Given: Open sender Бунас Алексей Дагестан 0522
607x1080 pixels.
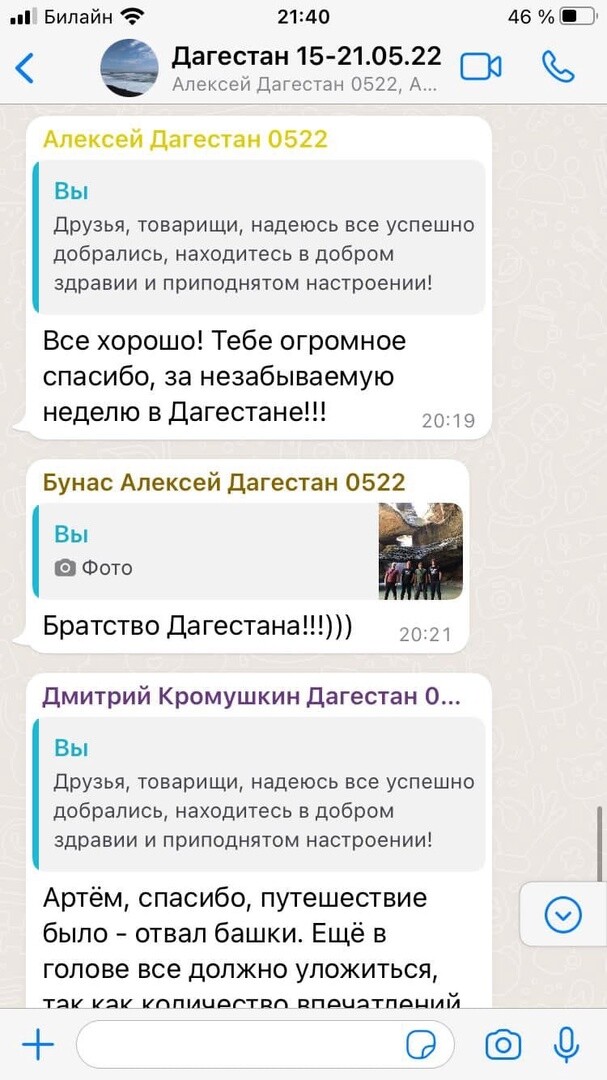Looking at the screenshot, I should click(x=224, y=483).
